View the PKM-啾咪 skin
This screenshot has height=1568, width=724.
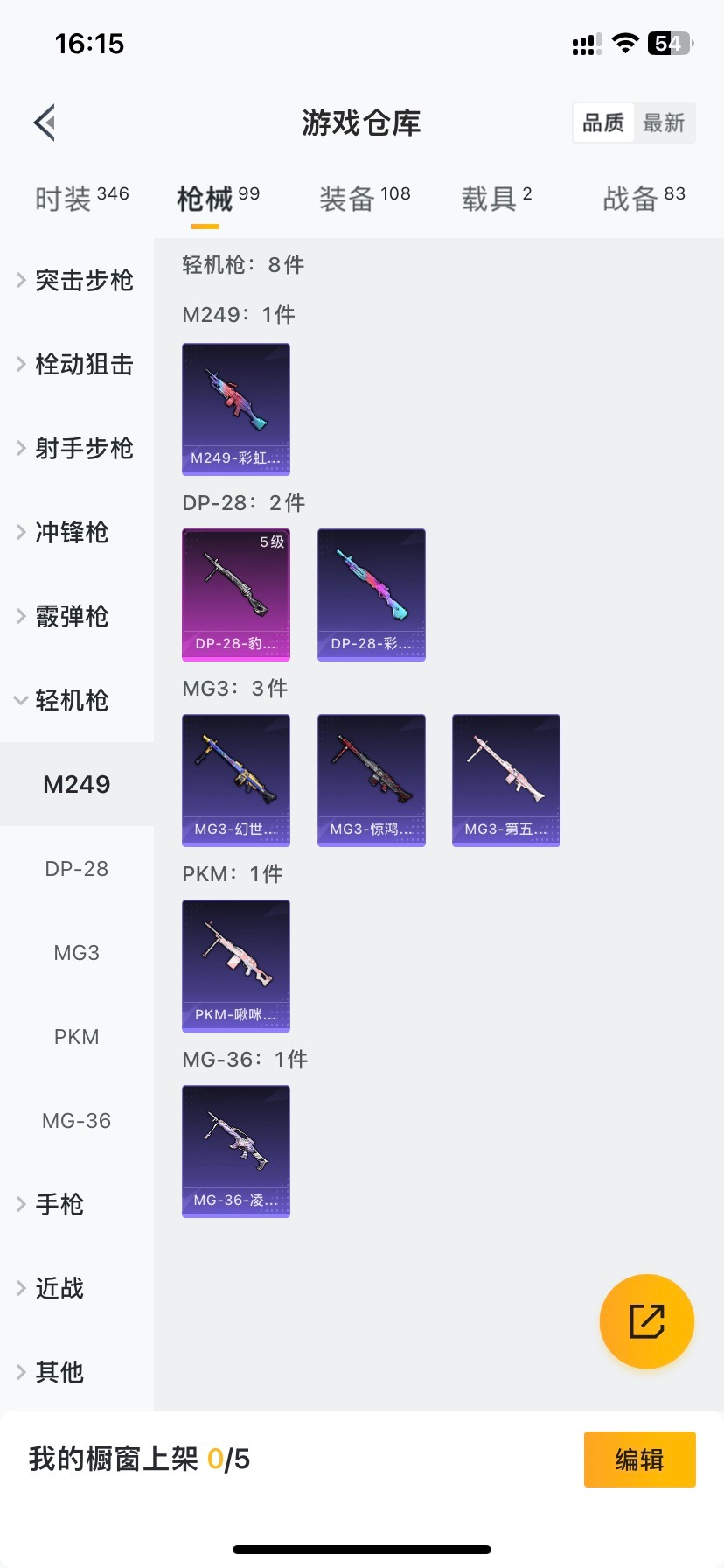(236, 965)
